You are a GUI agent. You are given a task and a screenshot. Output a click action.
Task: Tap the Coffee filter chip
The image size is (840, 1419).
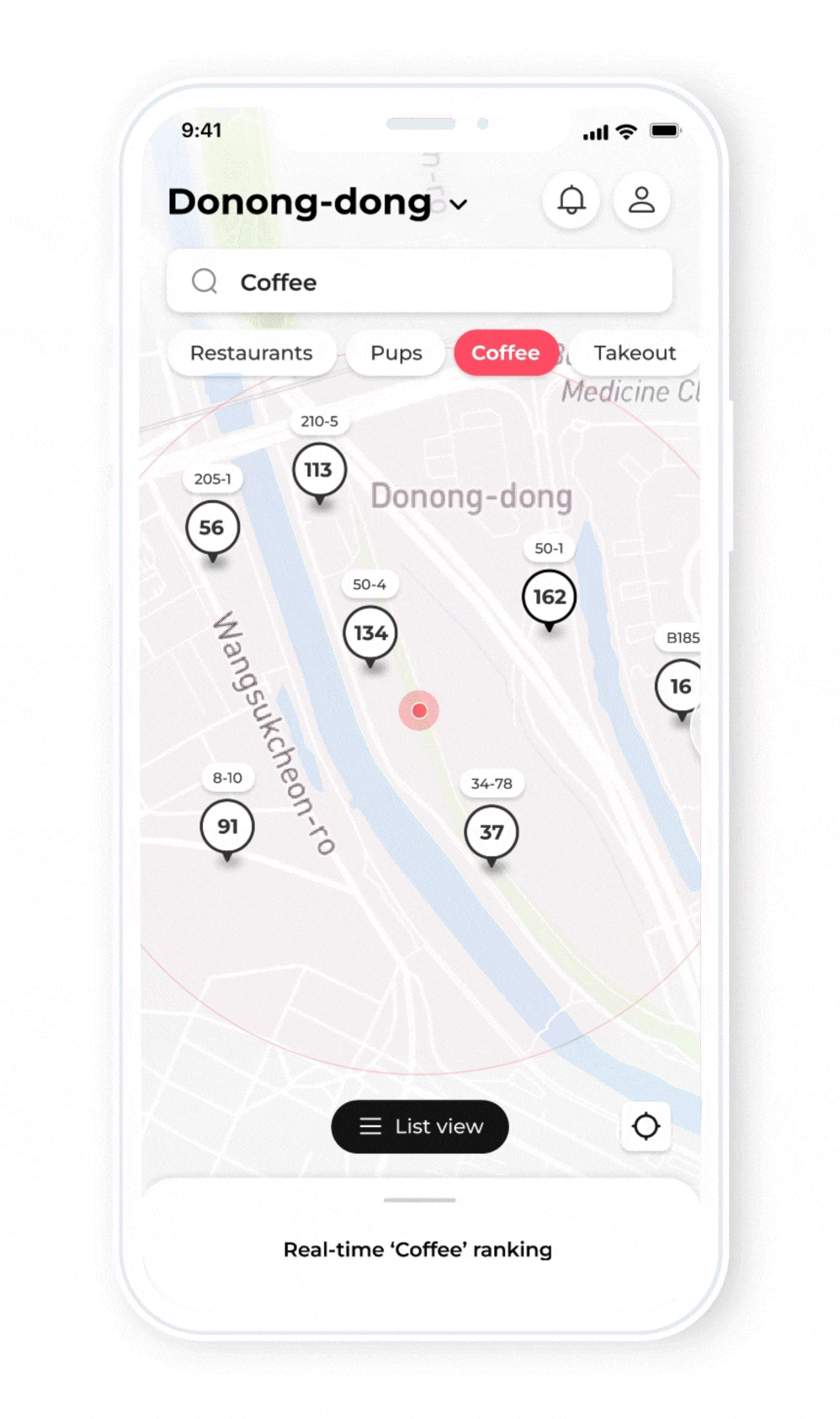pos(505,353)
